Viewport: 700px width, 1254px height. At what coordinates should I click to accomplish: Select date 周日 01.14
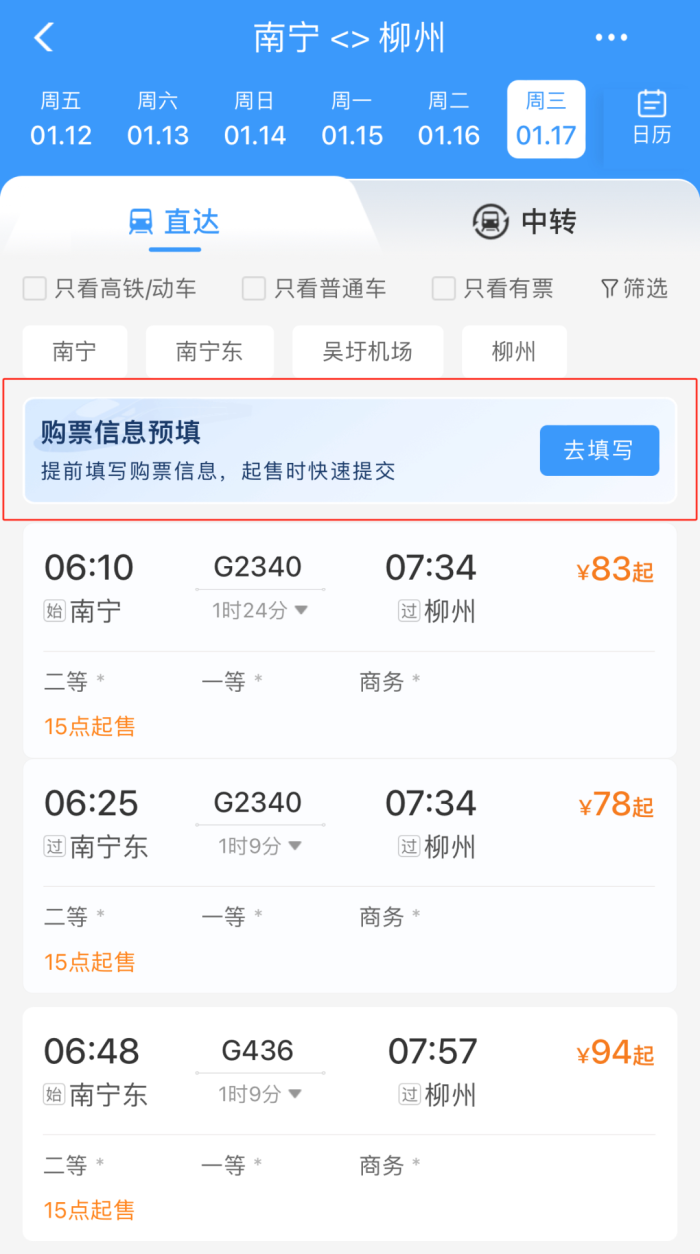[255, 118]
